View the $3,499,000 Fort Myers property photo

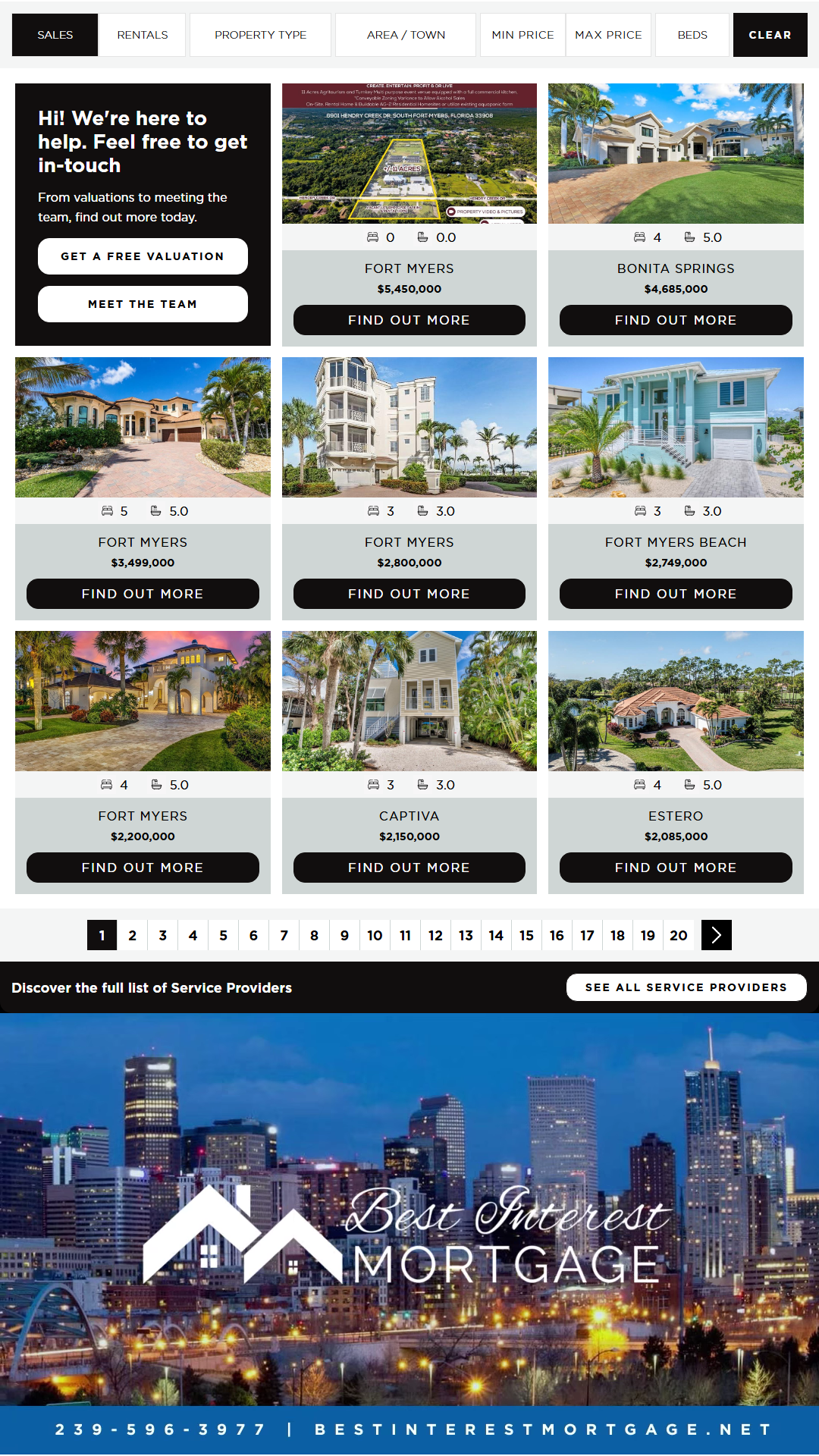[x=143, y=427]
